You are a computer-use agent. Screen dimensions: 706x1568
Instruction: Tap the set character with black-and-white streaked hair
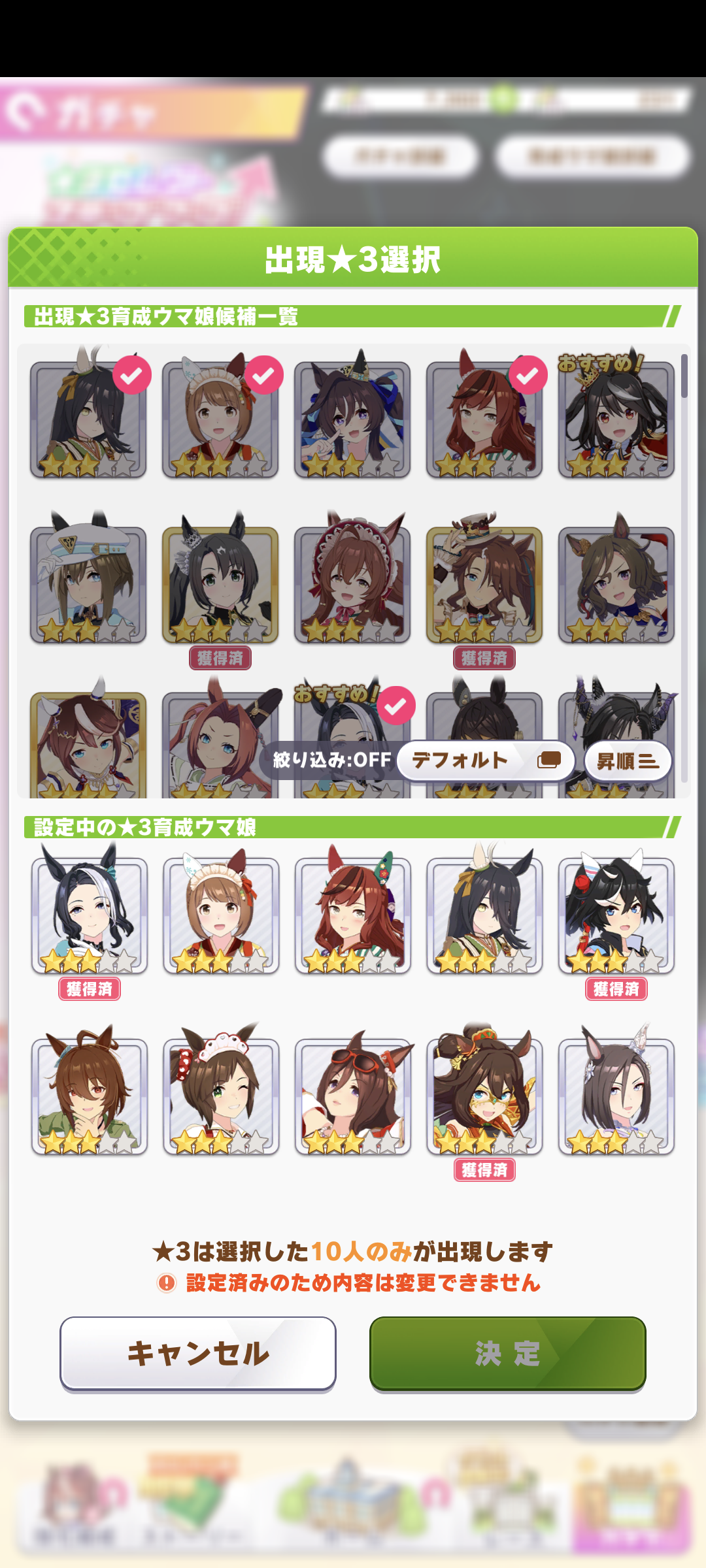pyautogui.click(x=90, y=915)
